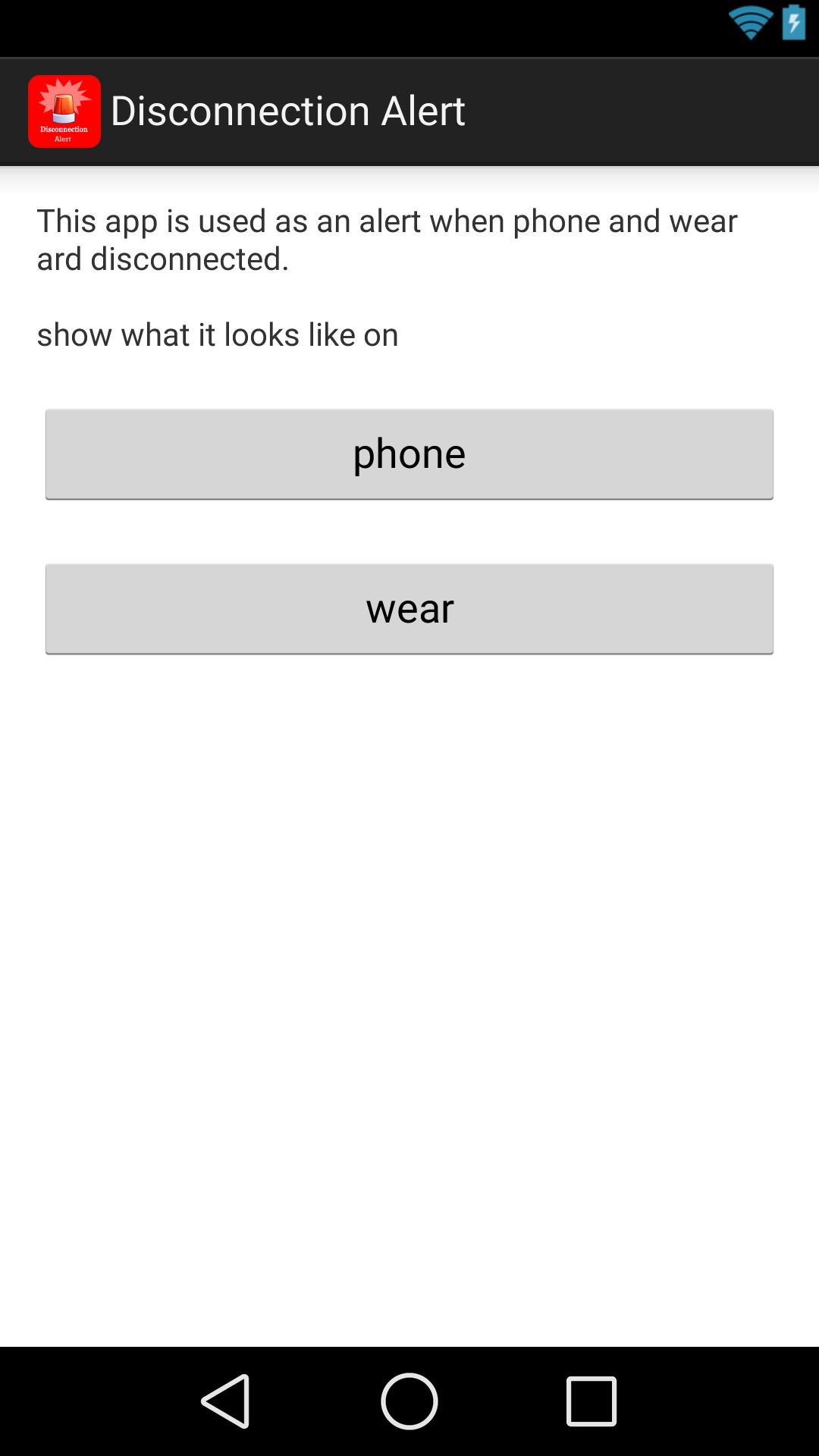The height and width of the screenshot is (1456, 819).
Task: Click the app description paragraph
Action: (x=388, y=239)
